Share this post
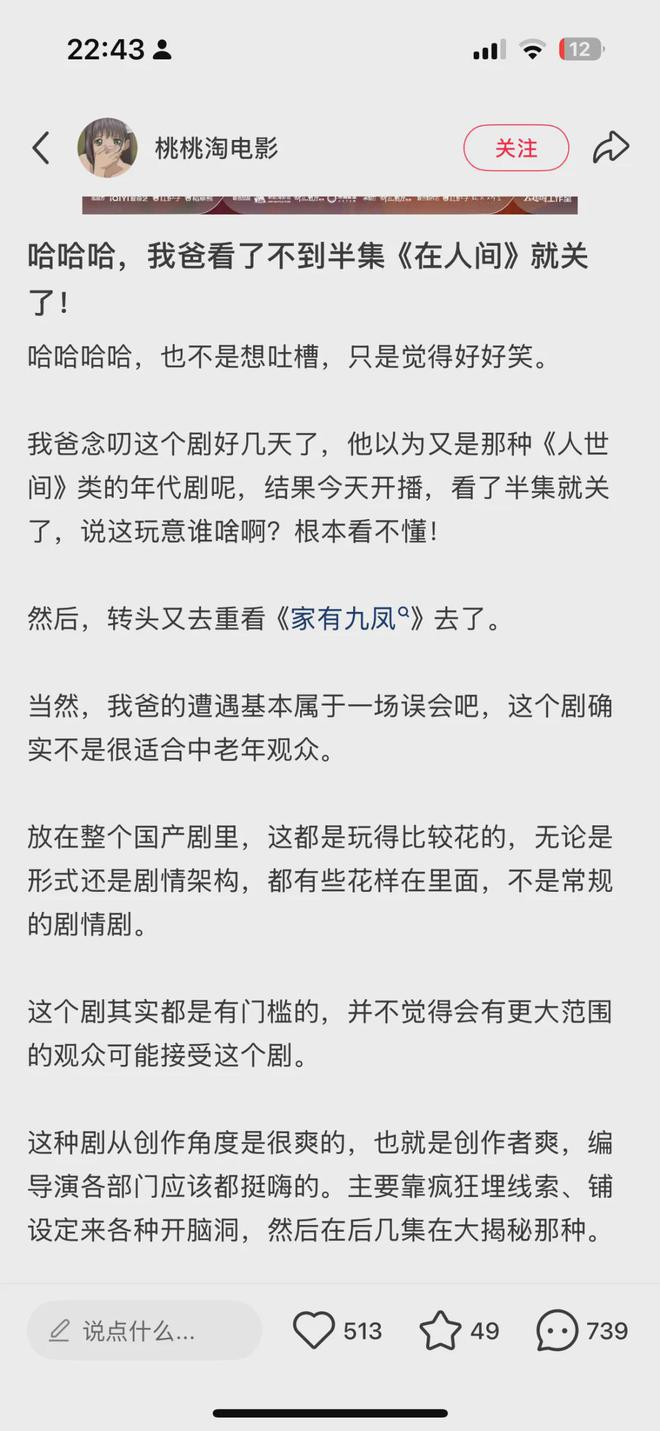The image size is (660, 1431). (x=610, y=148)
